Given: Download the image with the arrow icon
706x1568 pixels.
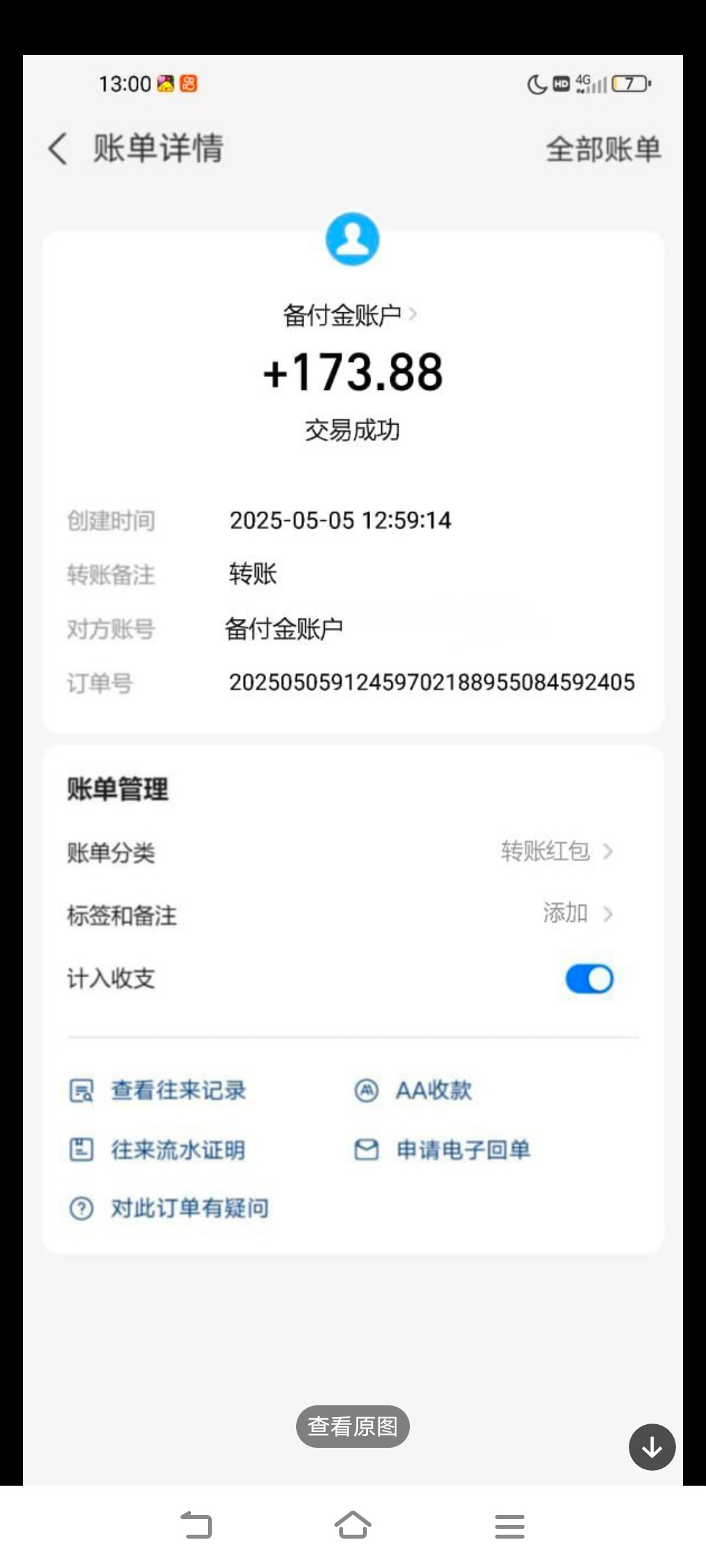Looking at the screenshot, I should coord(652,1446).
